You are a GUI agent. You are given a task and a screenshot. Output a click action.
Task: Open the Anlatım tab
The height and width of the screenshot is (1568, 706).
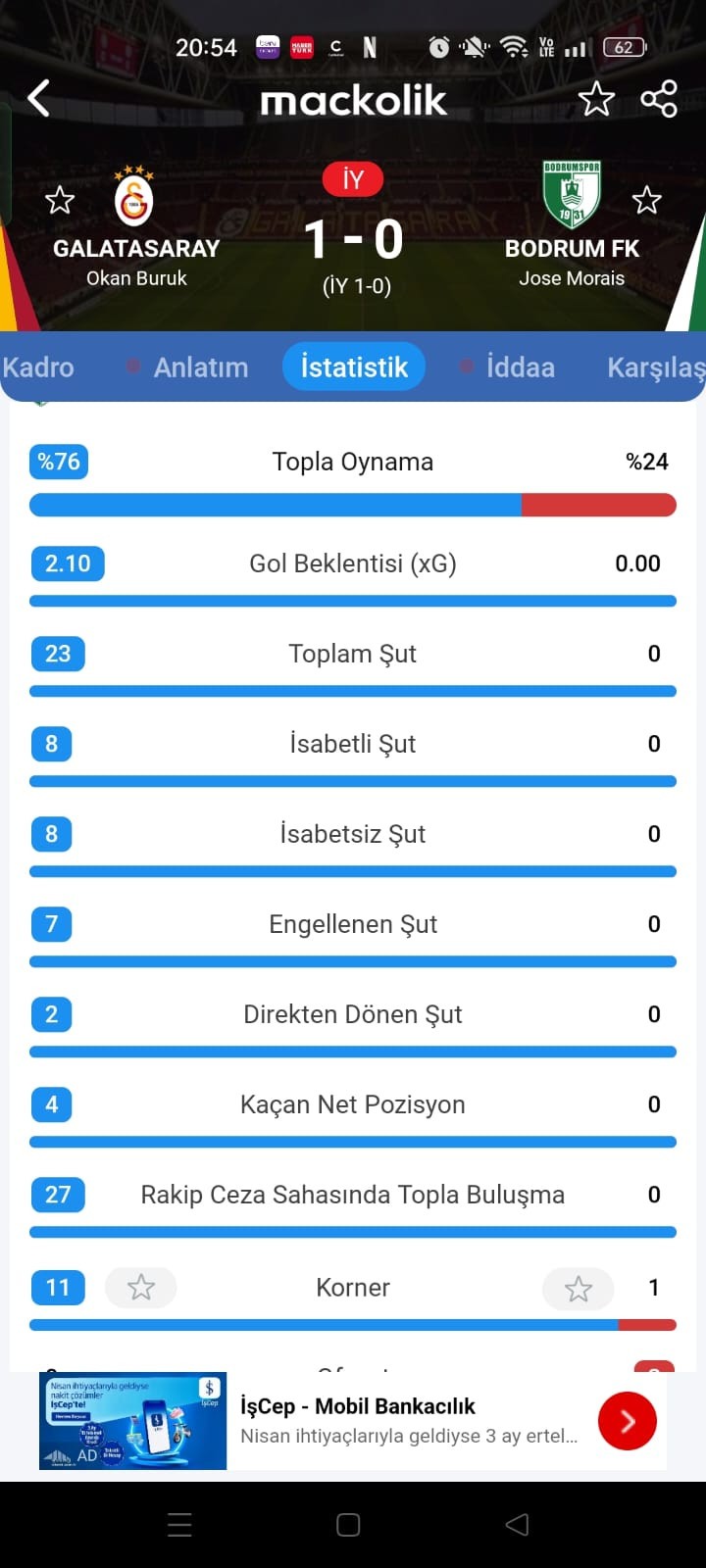(x=200, y=367)
